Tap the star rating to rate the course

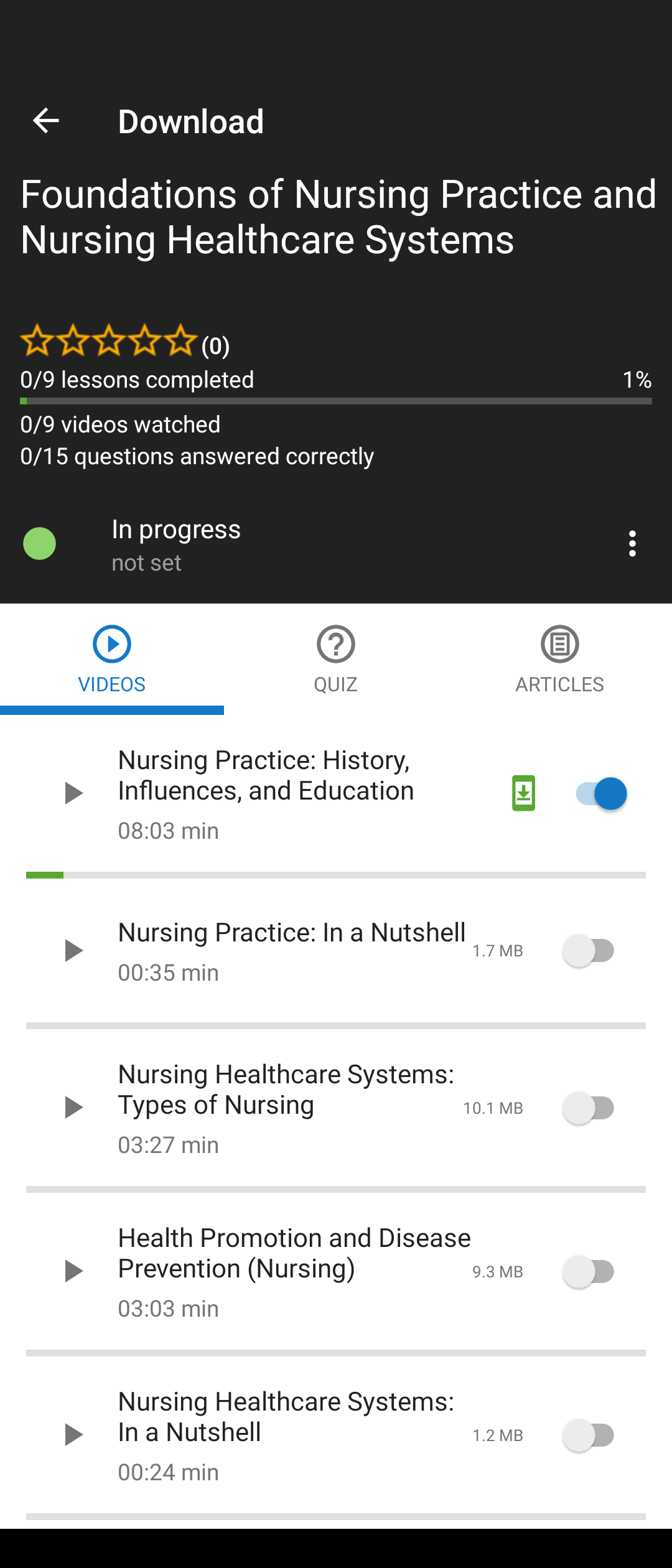[x=106, y=341]
